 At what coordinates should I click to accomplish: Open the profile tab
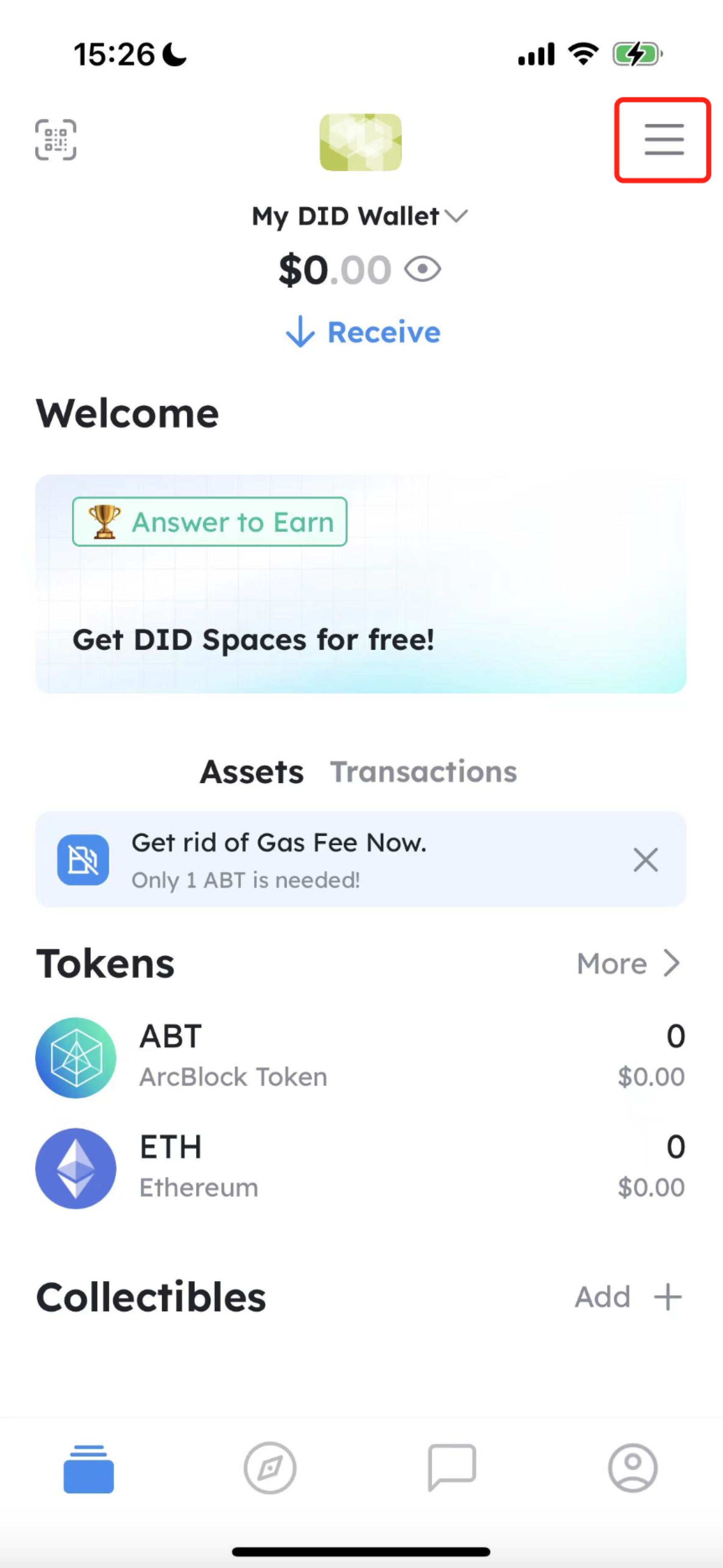632,1468
